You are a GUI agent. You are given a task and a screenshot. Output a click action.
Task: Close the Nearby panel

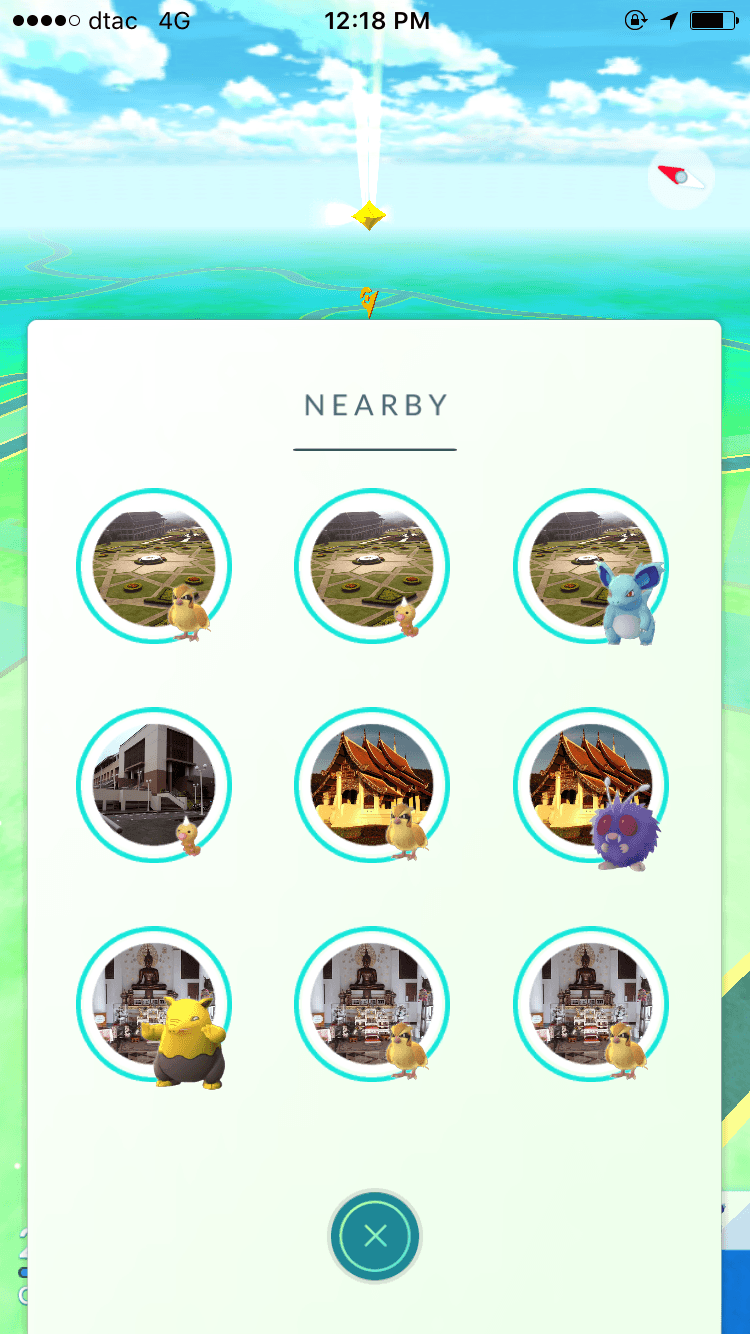tap(375, 1236)
